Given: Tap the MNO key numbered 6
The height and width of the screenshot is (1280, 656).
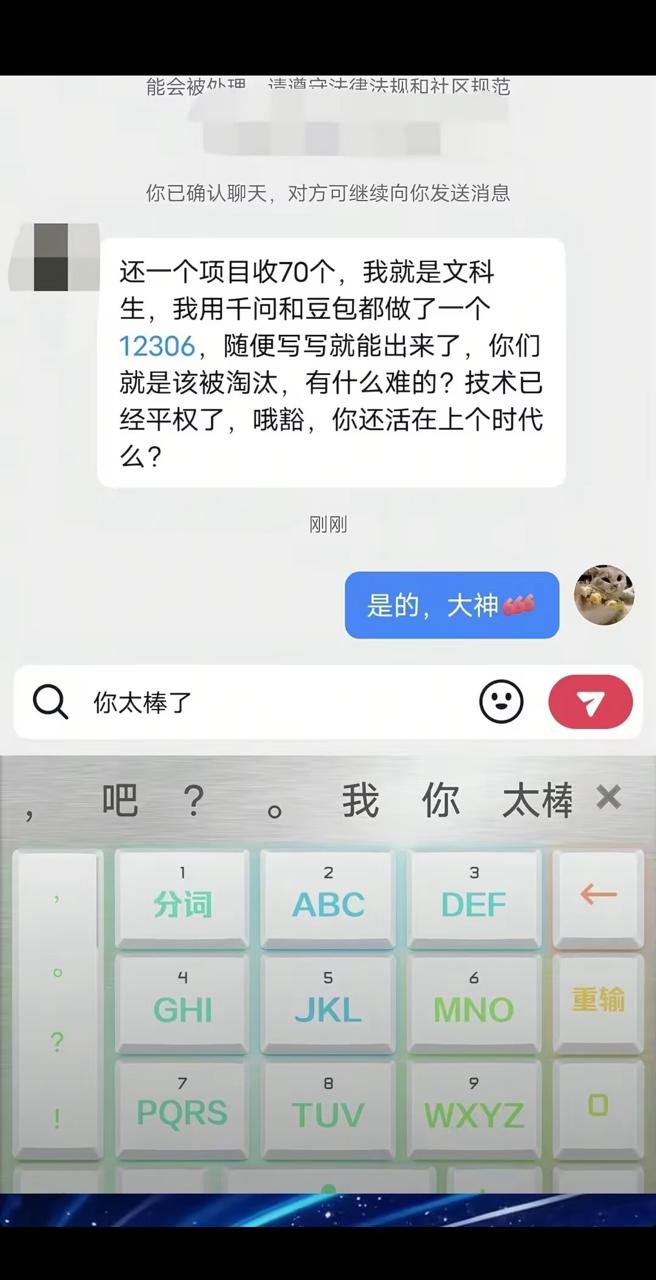Looking at the screenshot, I should pos(474,1001).
